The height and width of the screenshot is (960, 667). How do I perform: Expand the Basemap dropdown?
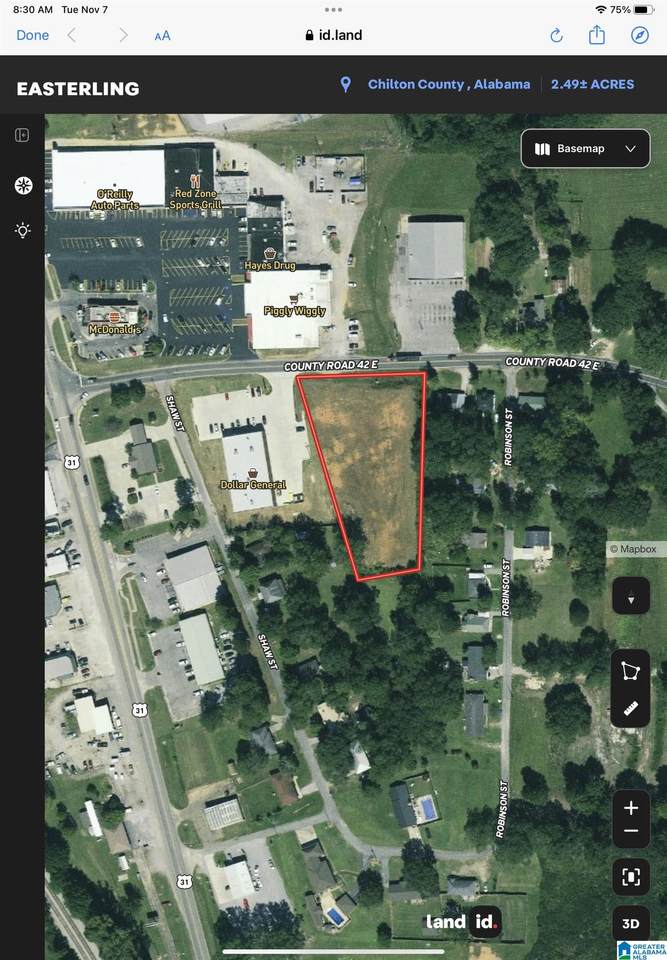[585, 149]
